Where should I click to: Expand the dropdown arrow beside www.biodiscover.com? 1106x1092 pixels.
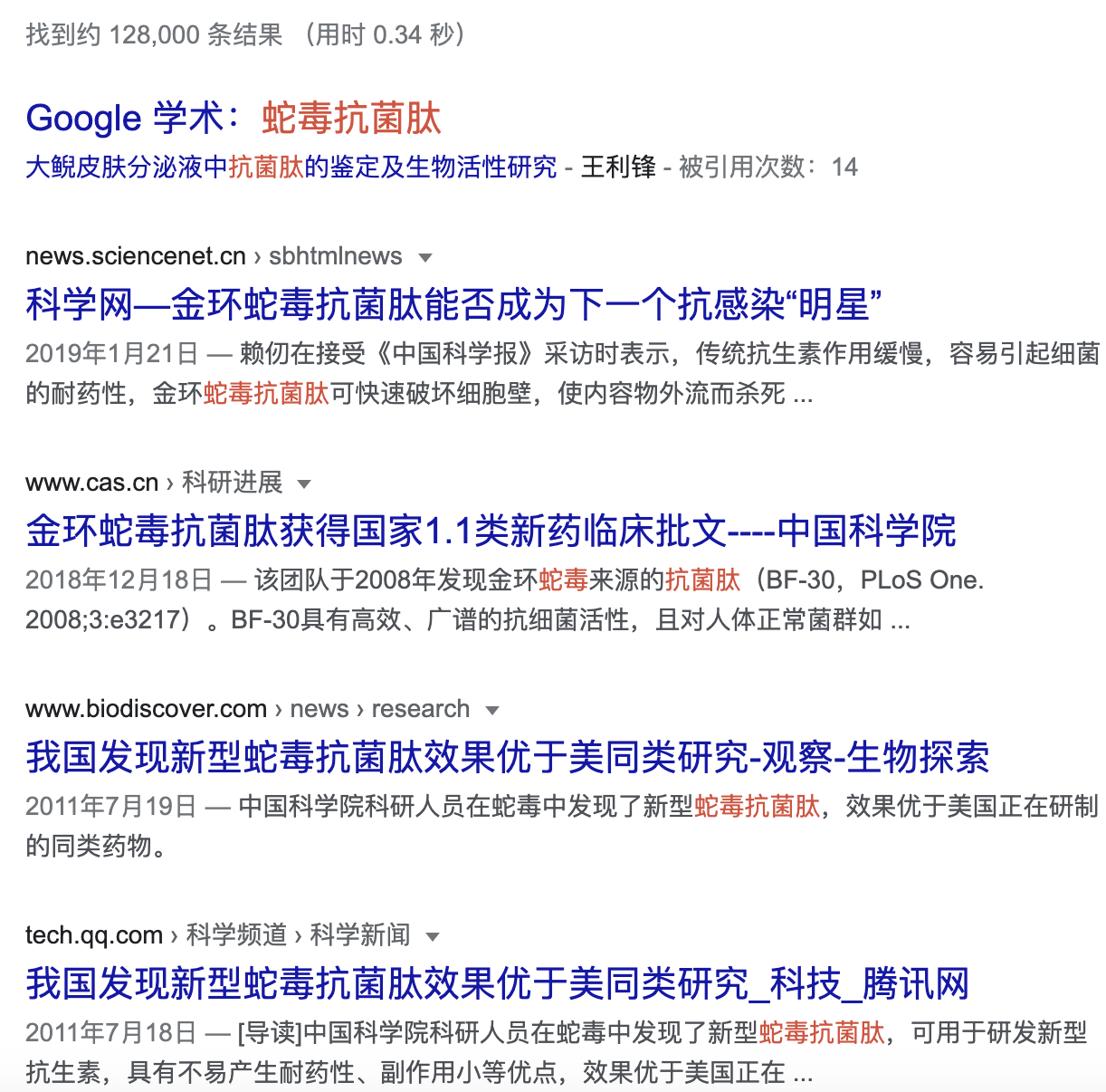492,710
